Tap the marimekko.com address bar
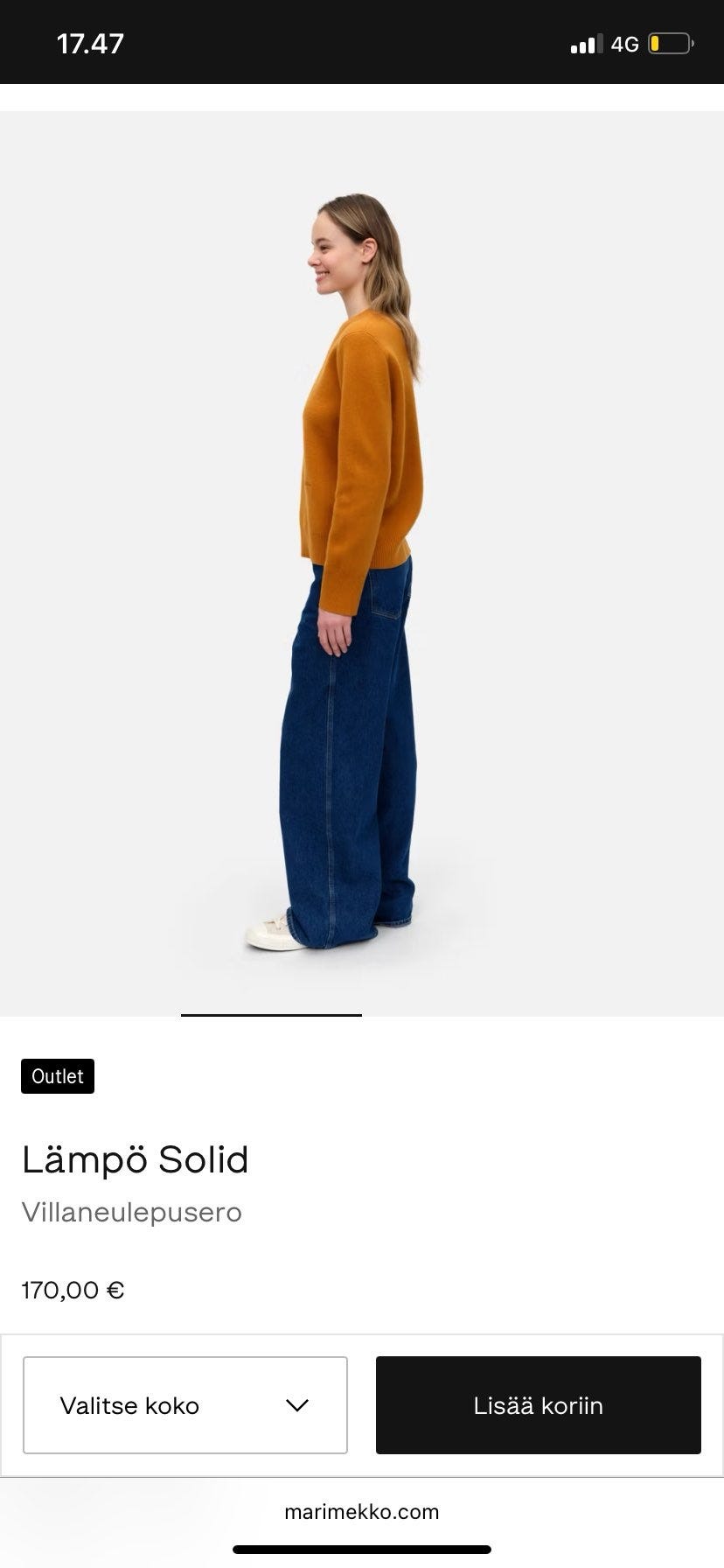Viewport: 724px width, 1568px height. tap(362, 1512)
